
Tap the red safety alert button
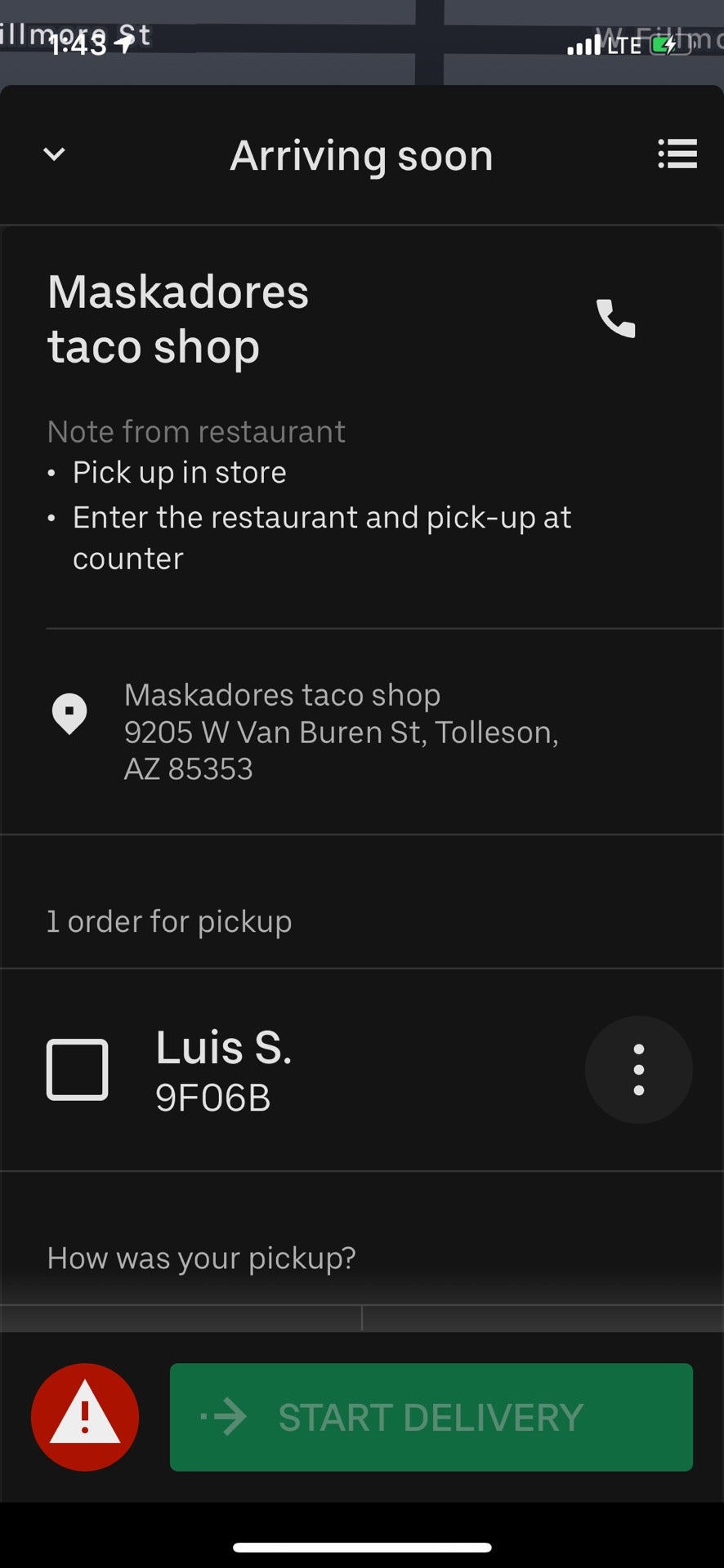click(85, 1417)
